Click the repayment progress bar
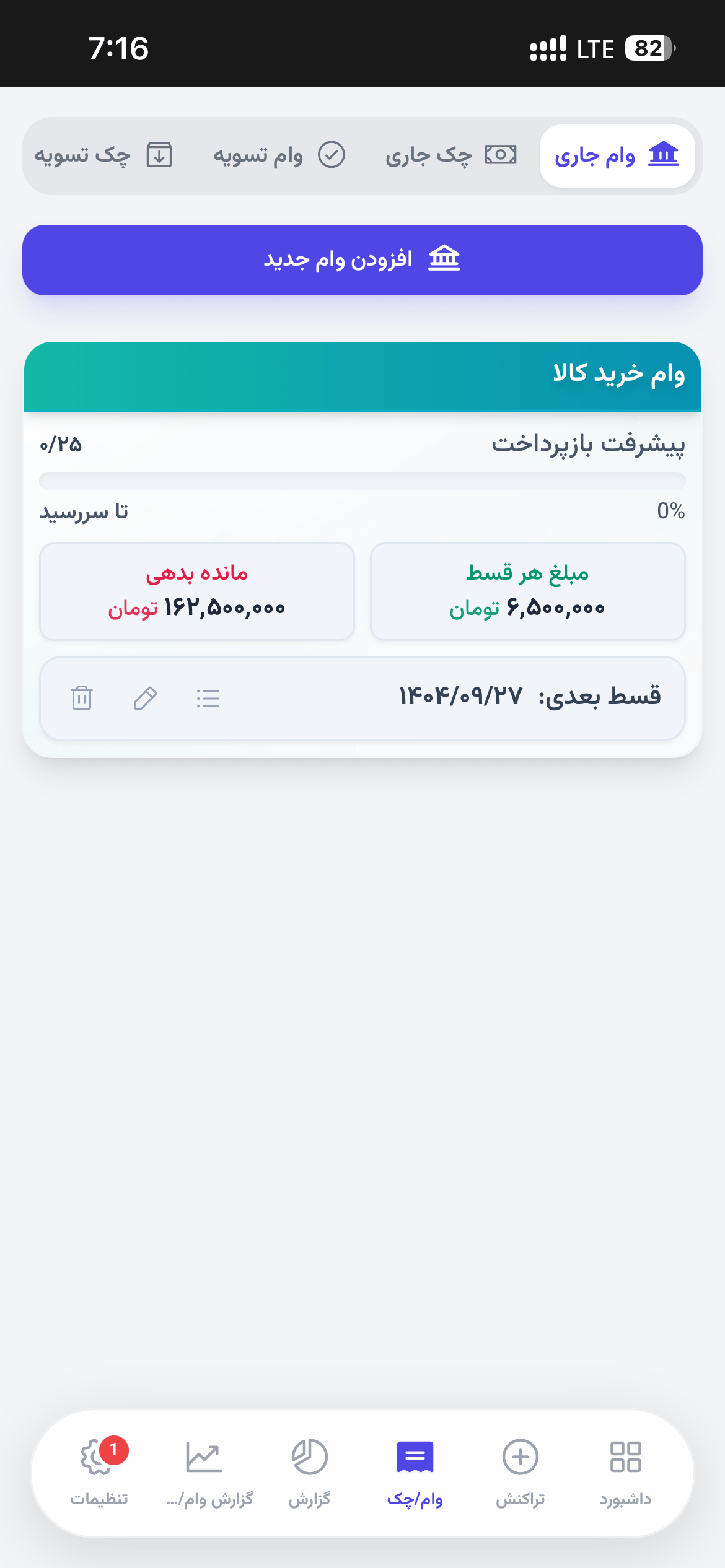This screenshot has width=725, height=1568. click(x=362, y=480)
